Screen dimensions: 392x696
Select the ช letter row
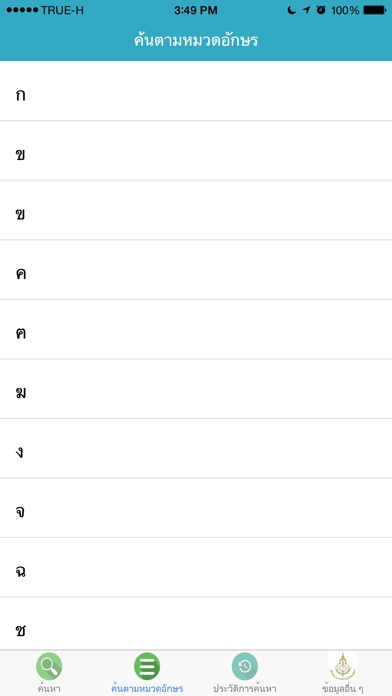[x=196, y=623]
